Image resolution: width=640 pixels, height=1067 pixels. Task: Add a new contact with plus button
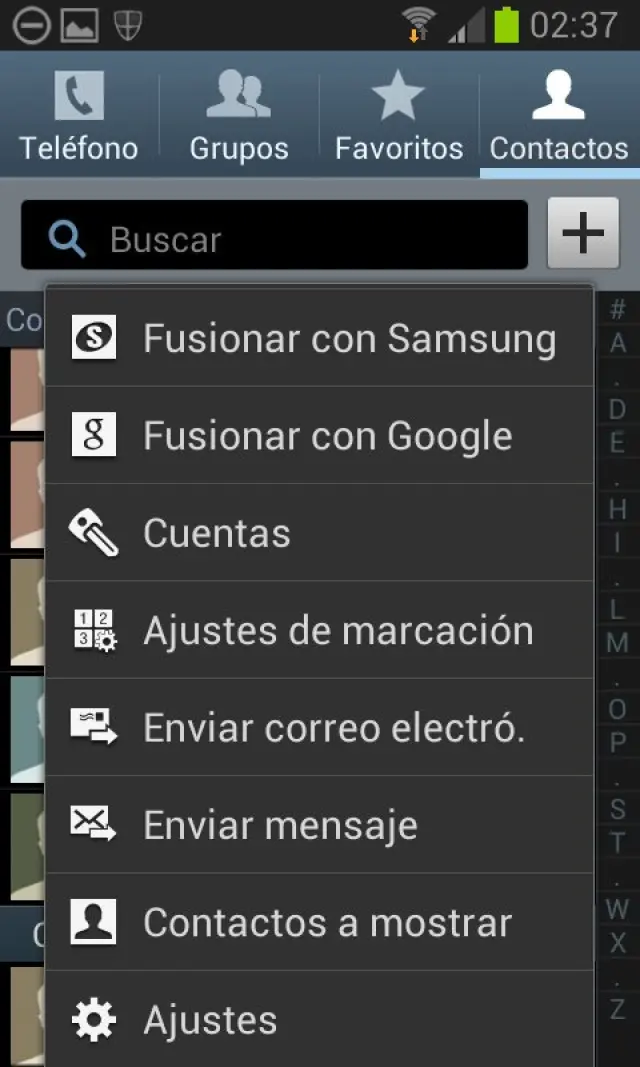[x=583, y=233]
